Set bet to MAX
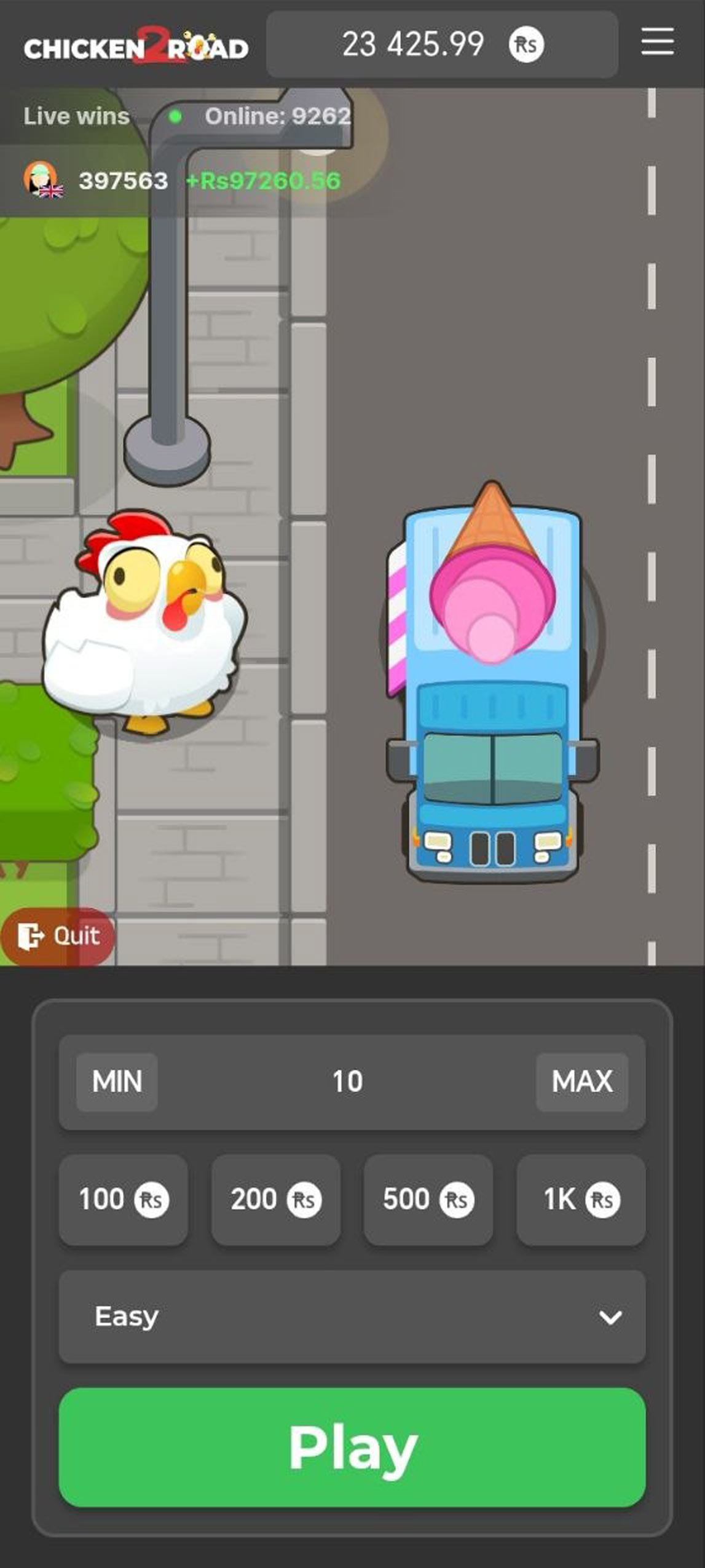The height and width of the screenshot is (1568, 705). (581, 1082)
